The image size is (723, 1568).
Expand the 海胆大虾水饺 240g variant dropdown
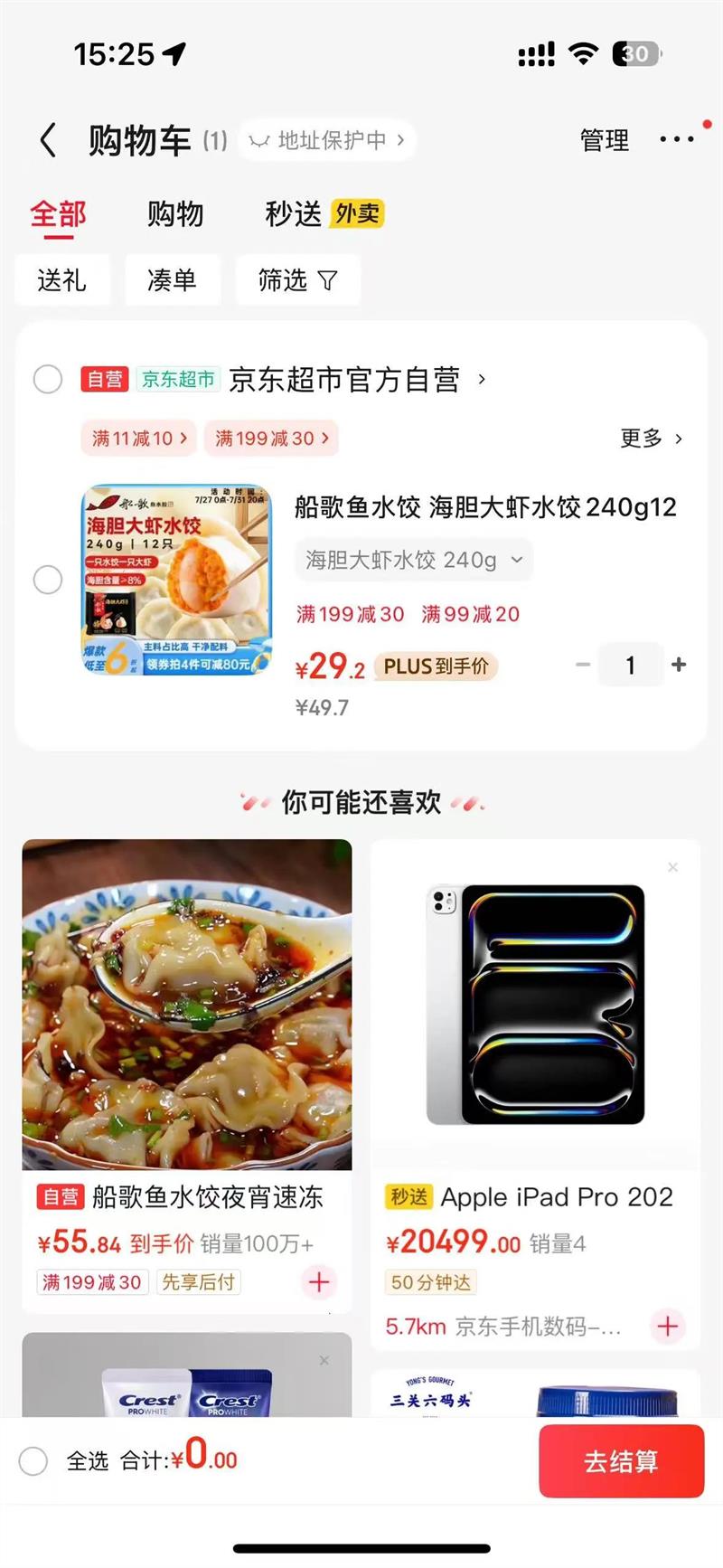(x=413, y=561)
